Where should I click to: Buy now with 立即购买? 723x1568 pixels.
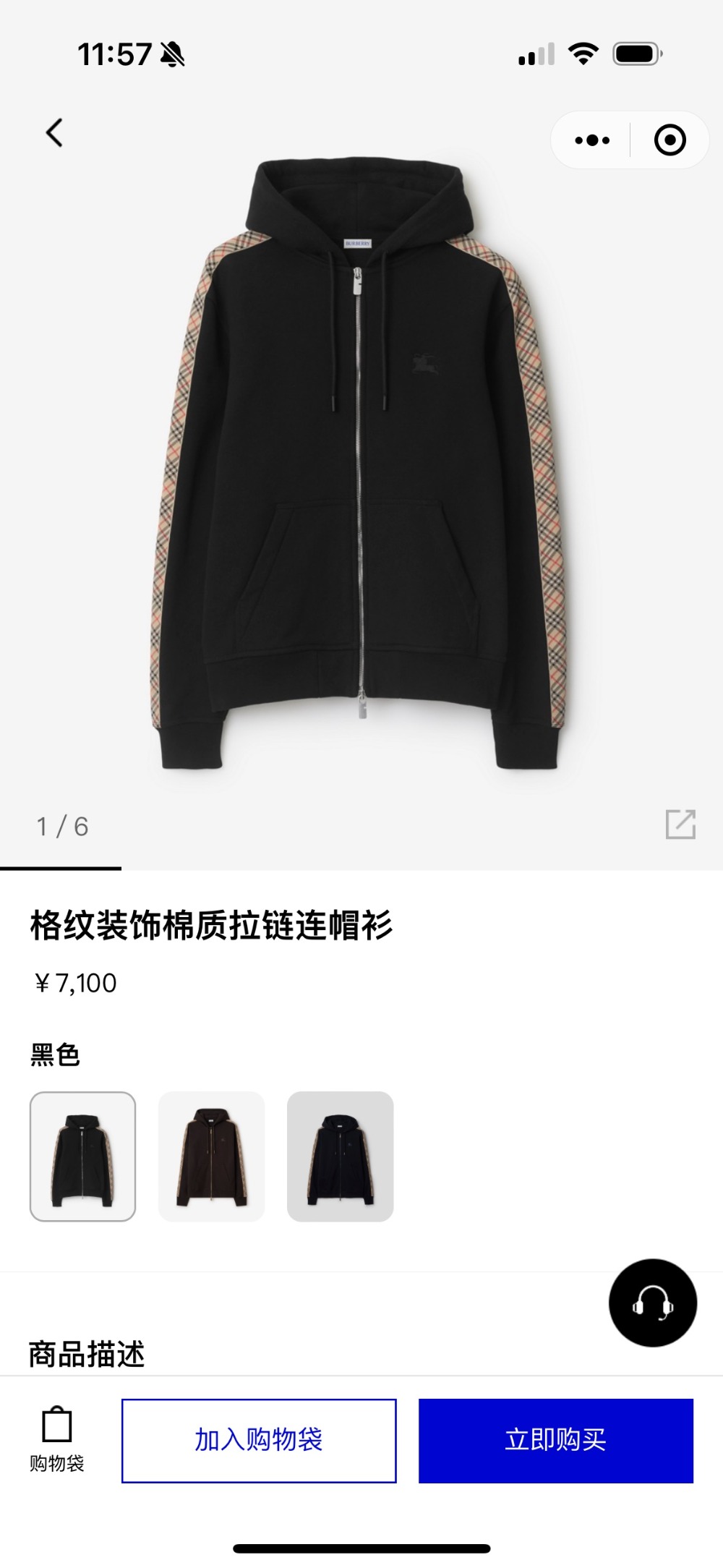click(555, 1440)
